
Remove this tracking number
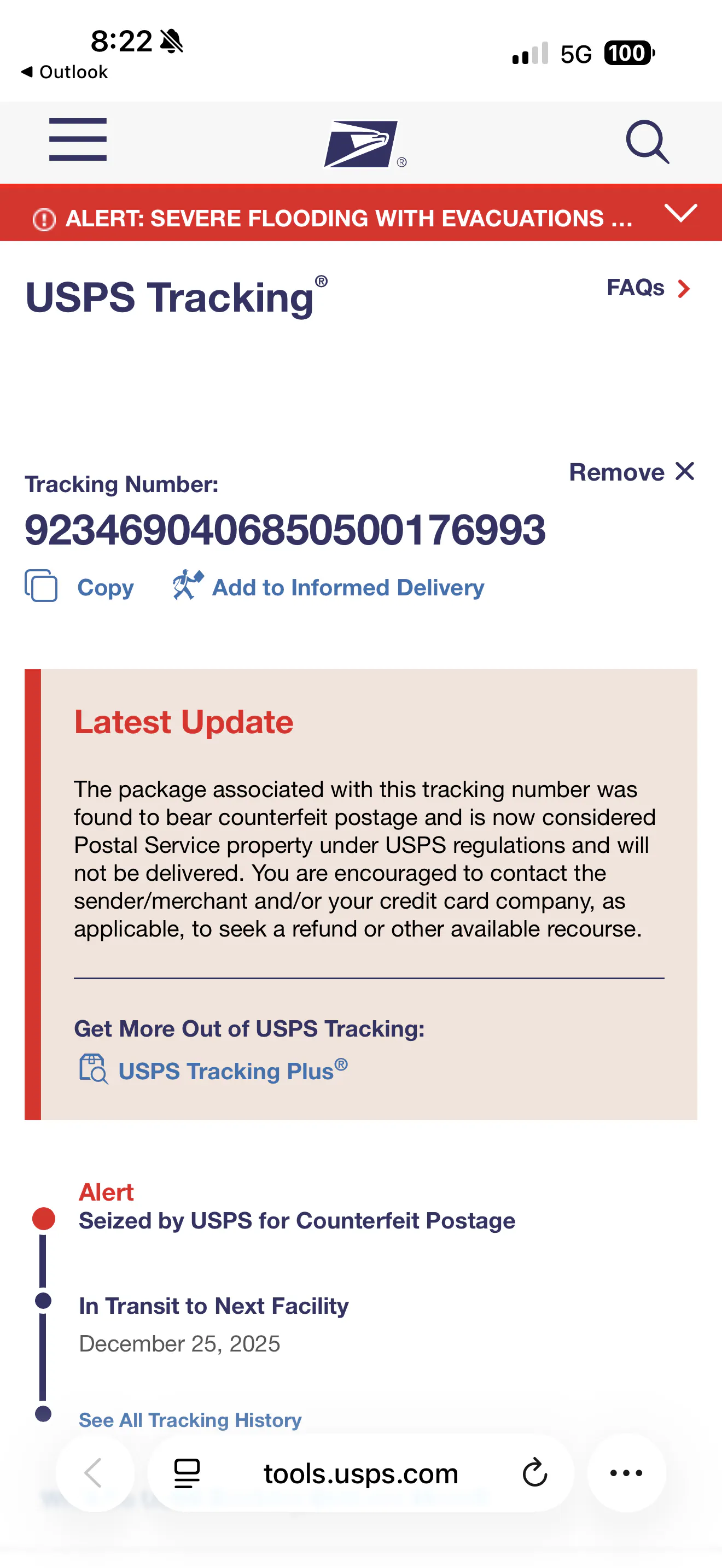tap(631, 472)
